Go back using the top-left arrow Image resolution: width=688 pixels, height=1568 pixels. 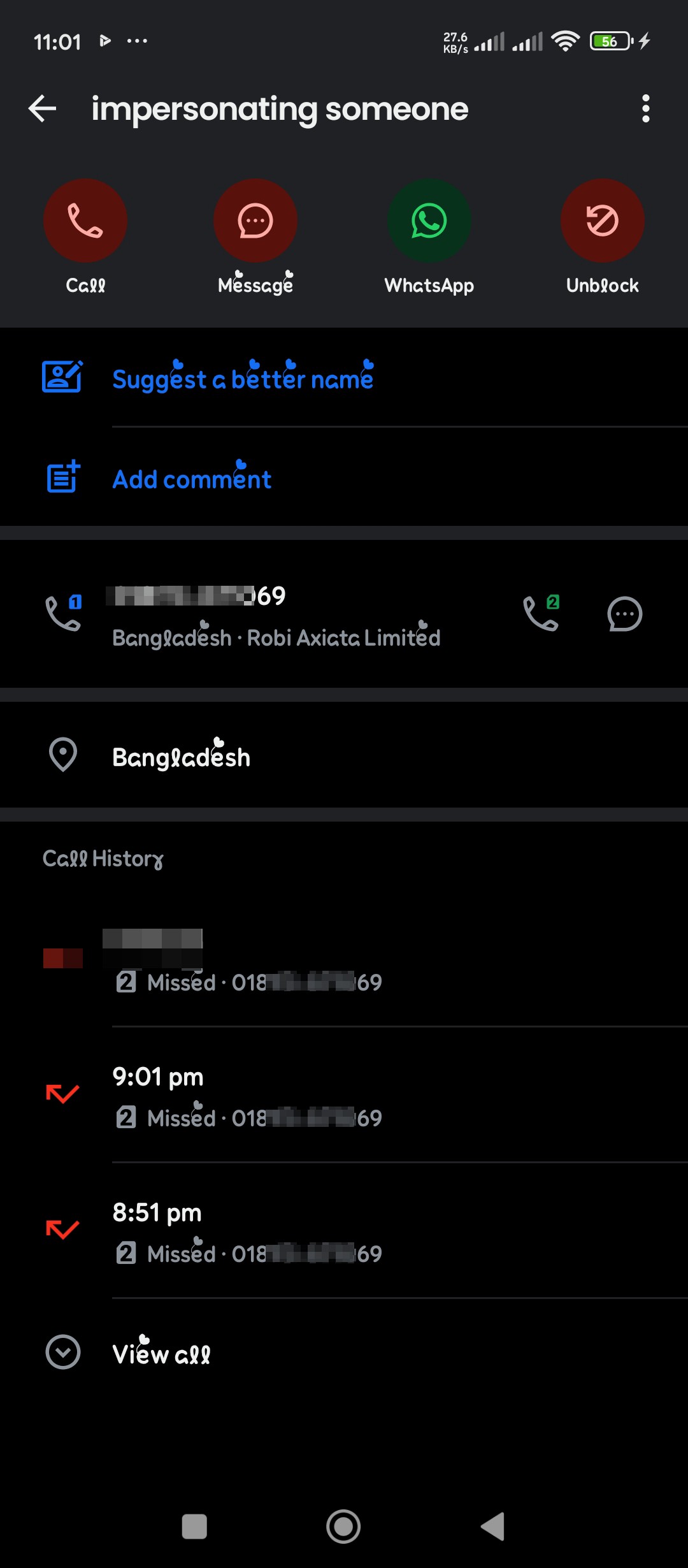coord(43,108)
